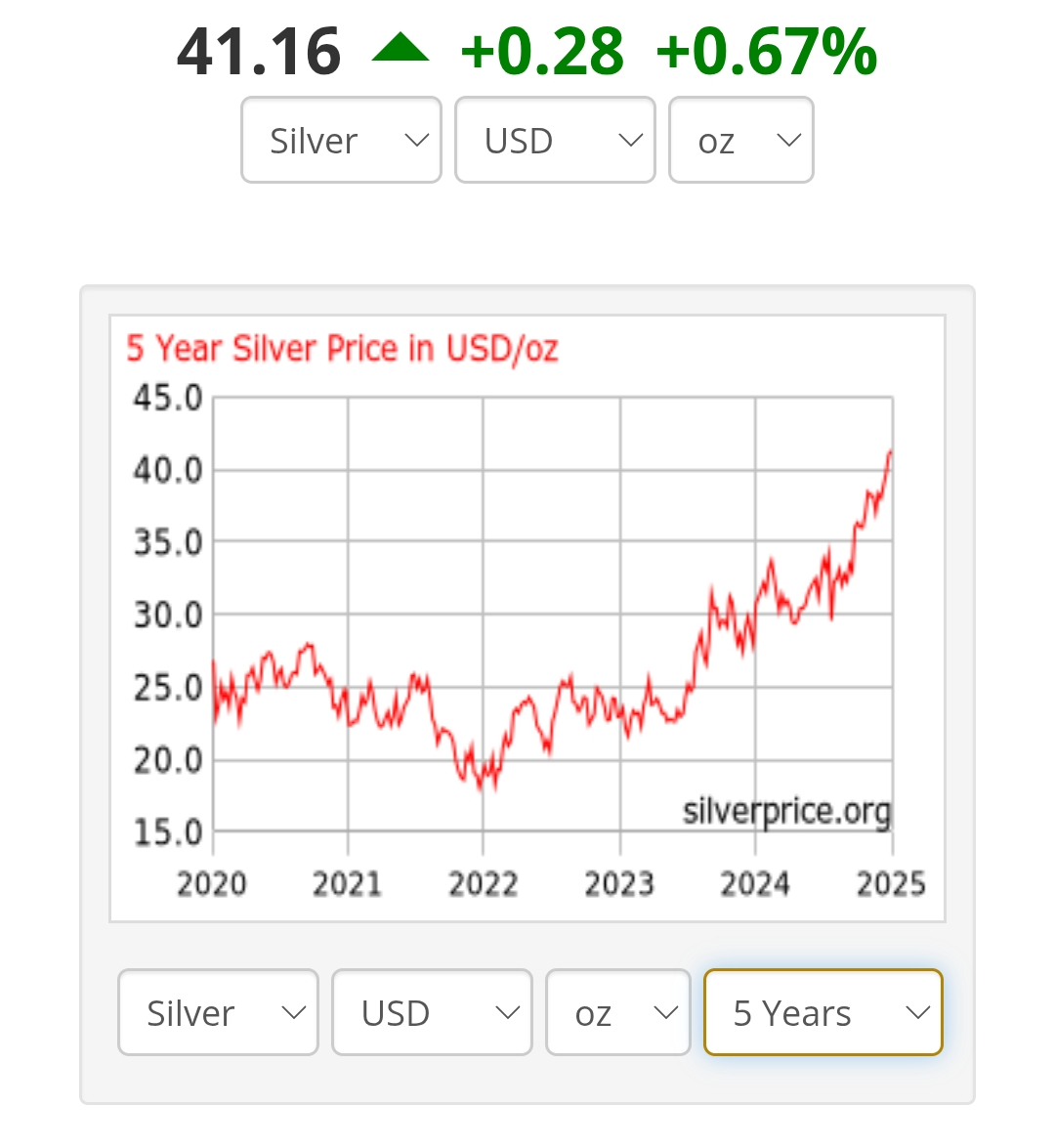Open the chart's USD currency dropdown
The image size is (1055, 1148).
432,1012
